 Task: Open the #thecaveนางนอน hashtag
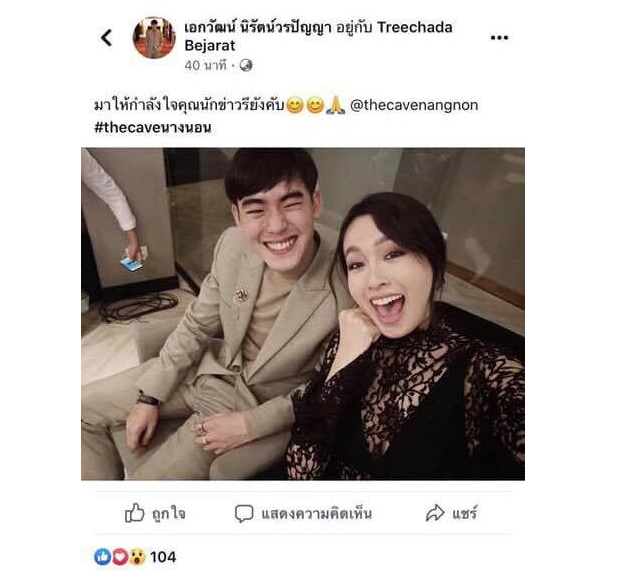[153, 128]
